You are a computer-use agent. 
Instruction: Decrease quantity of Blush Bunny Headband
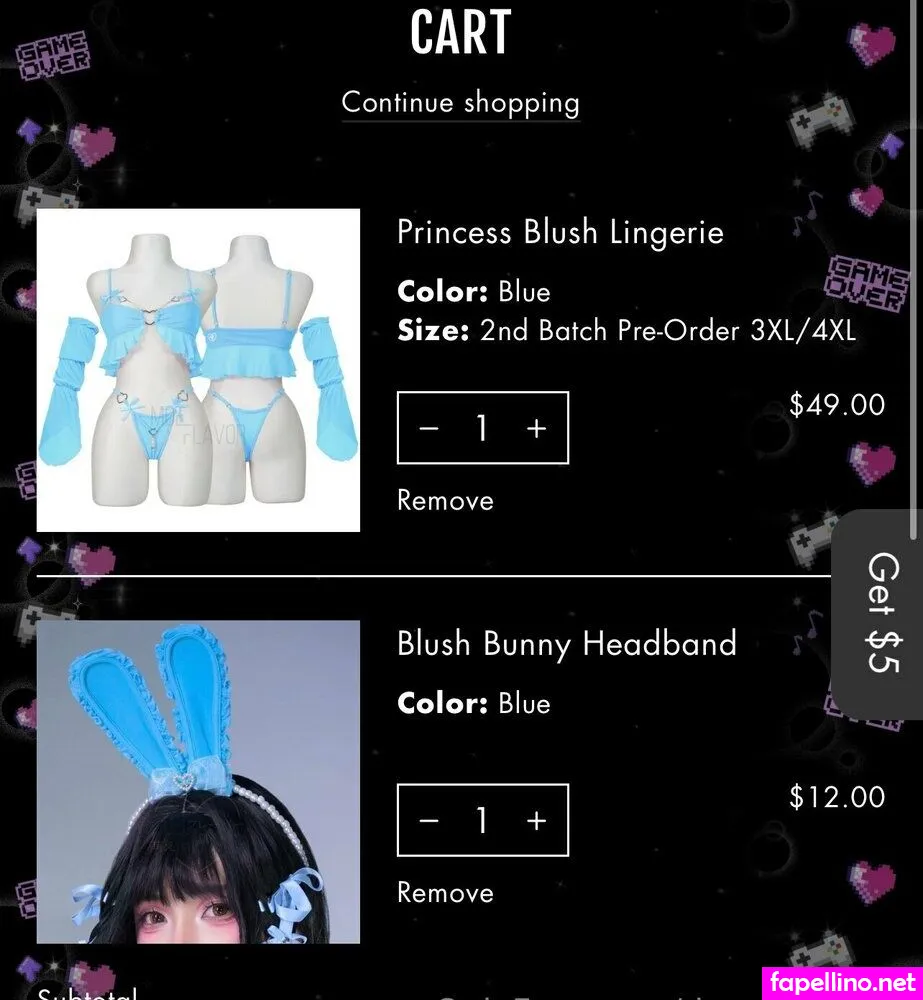[x=429, y=821]
